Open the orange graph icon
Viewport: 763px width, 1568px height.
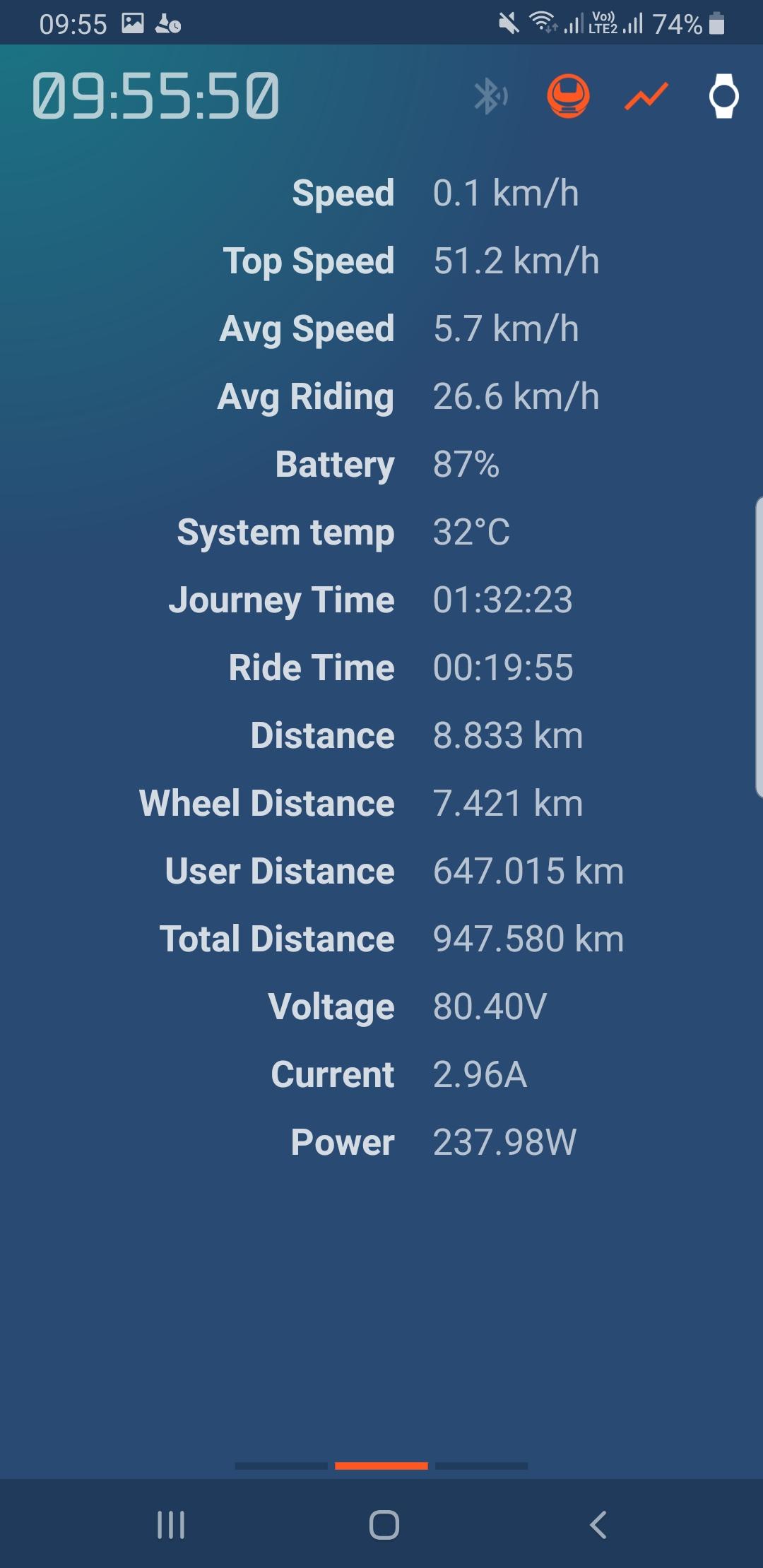click(x=646, y=96)
